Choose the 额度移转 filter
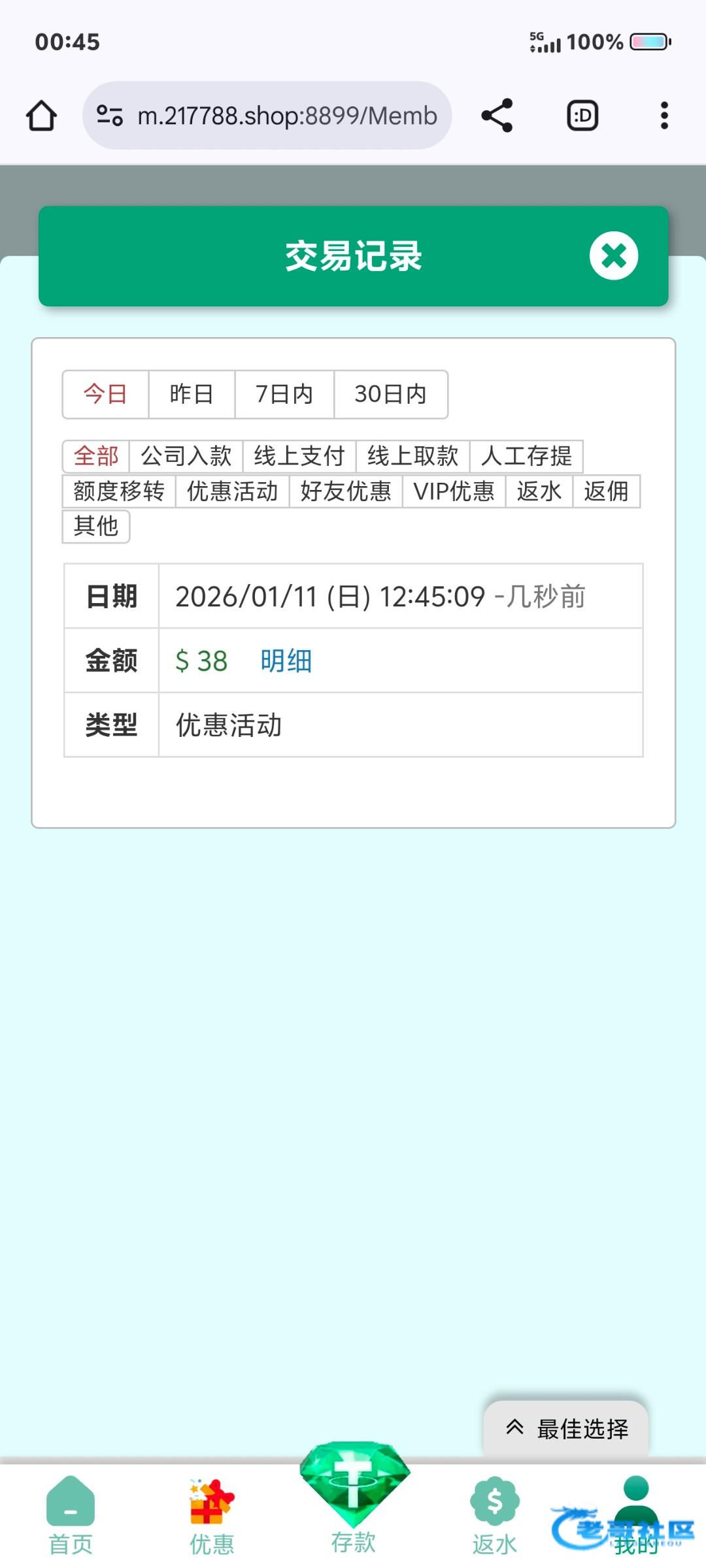 [x=119, y=491]
